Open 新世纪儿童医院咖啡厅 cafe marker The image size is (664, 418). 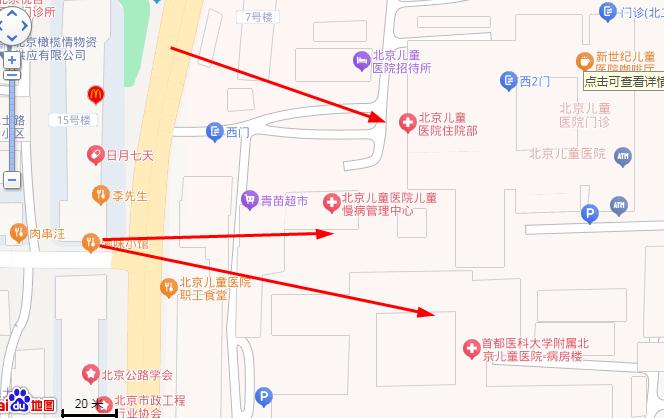[584, 60]
